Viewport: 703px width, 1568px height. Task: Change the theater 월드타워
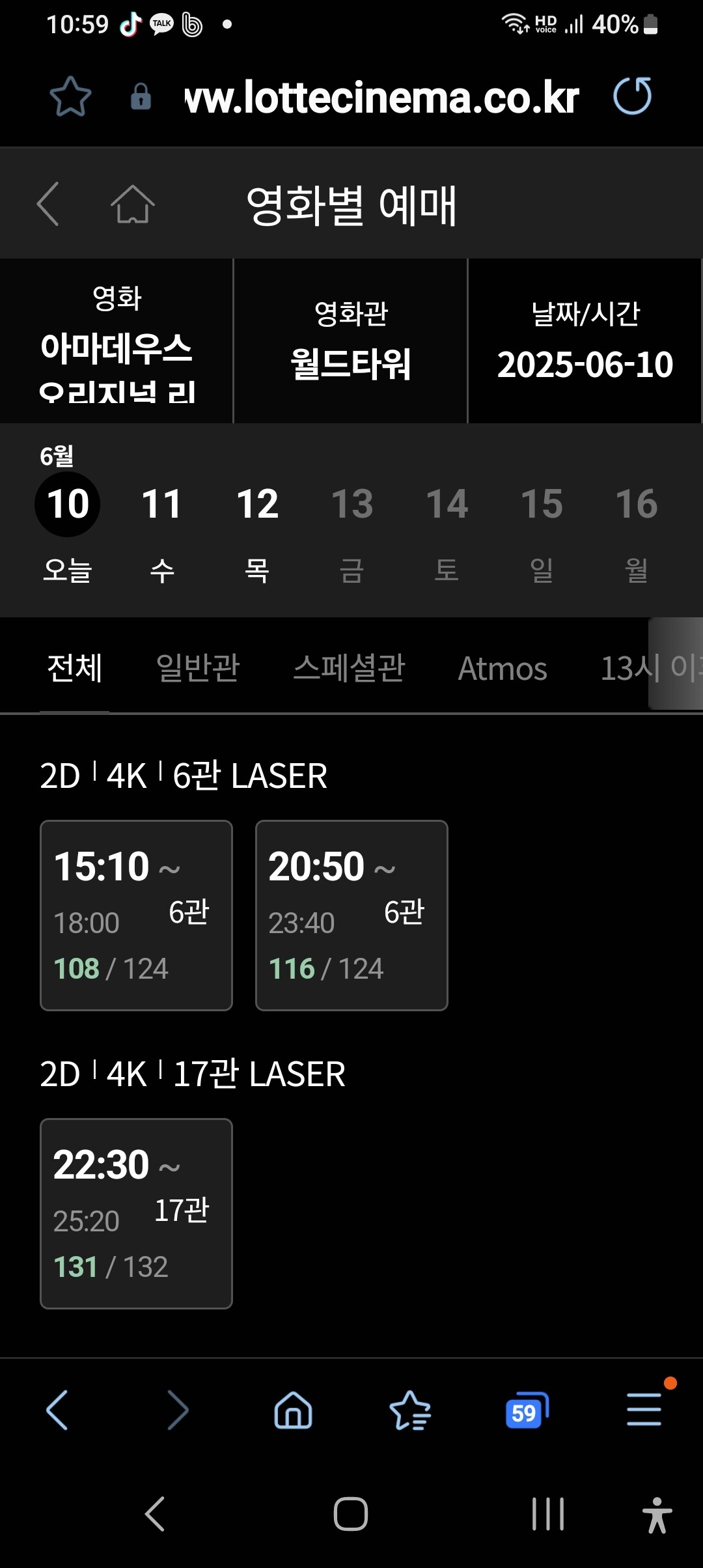point(351,342)
